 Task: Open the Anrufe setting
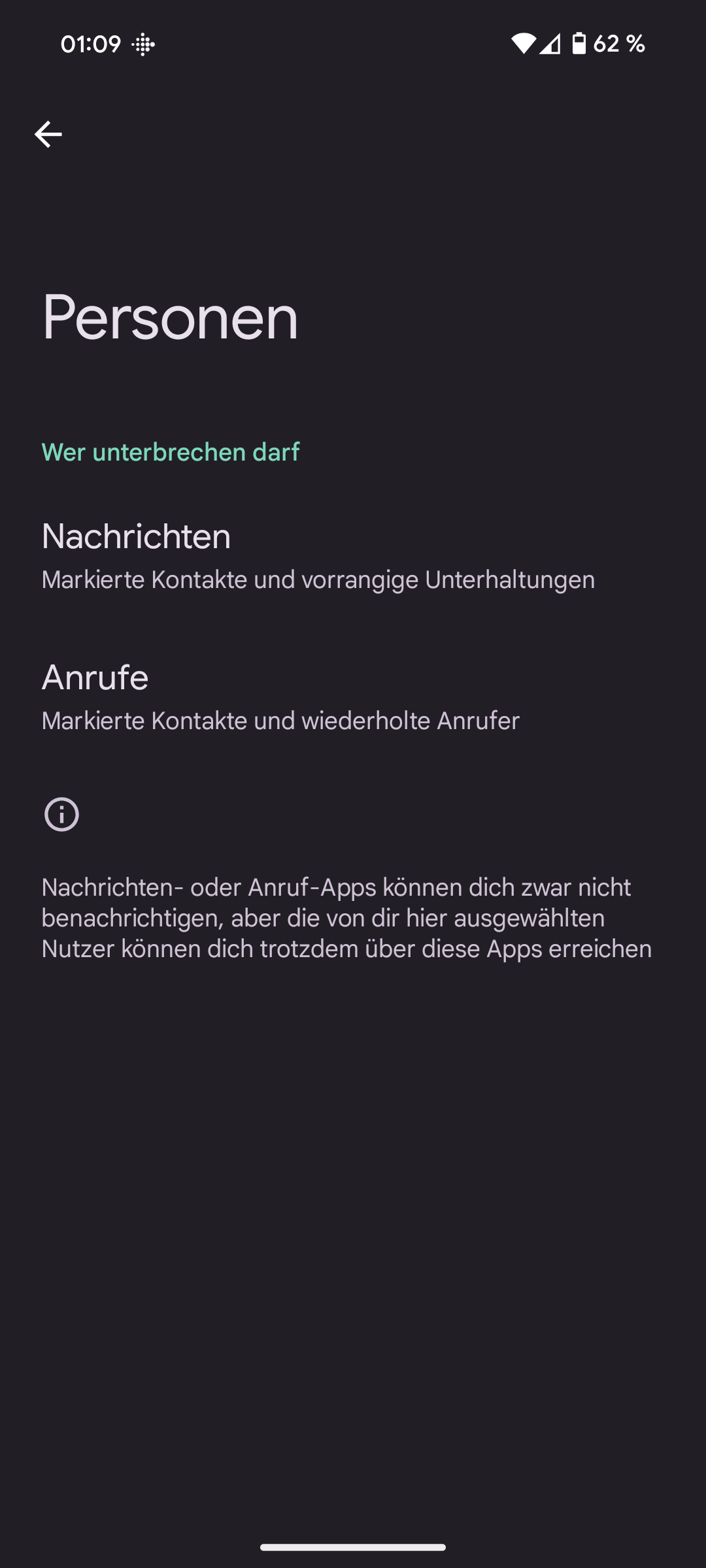coord(281,696)
